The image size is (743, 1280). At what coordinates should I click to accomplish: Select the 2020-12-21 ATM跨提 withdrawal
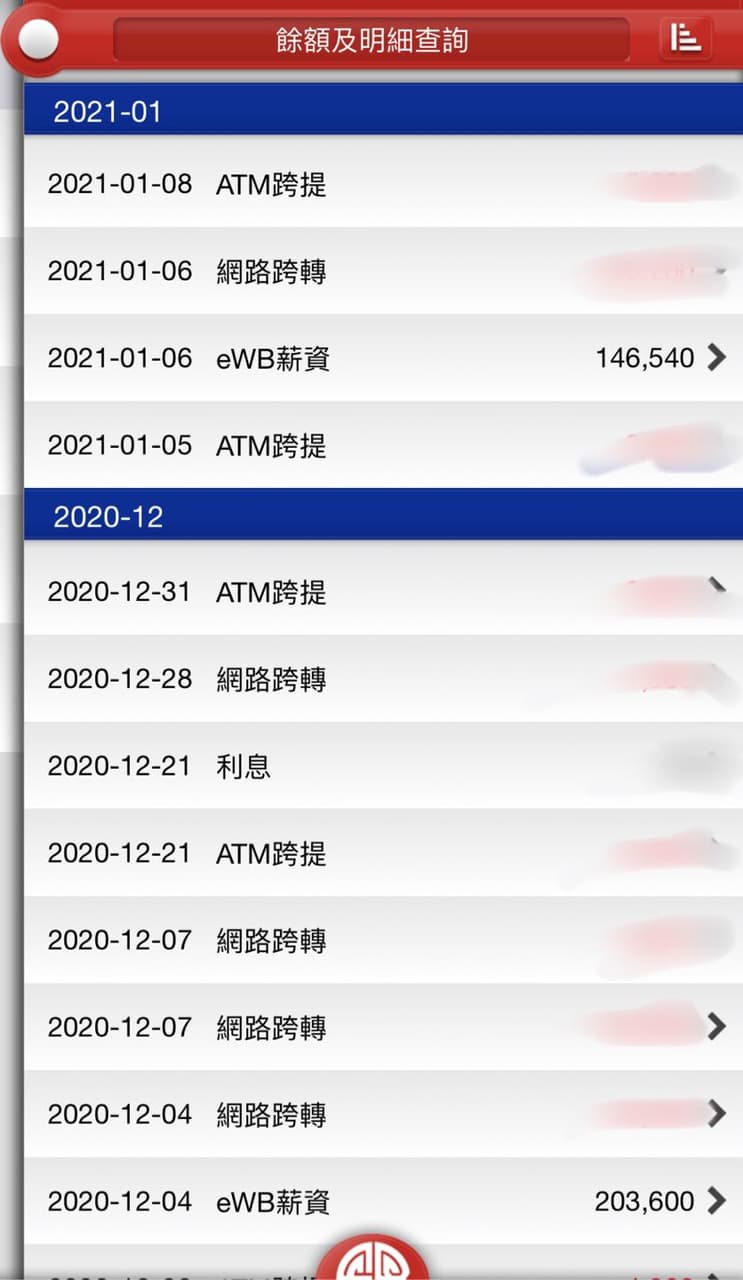[383, 853]
